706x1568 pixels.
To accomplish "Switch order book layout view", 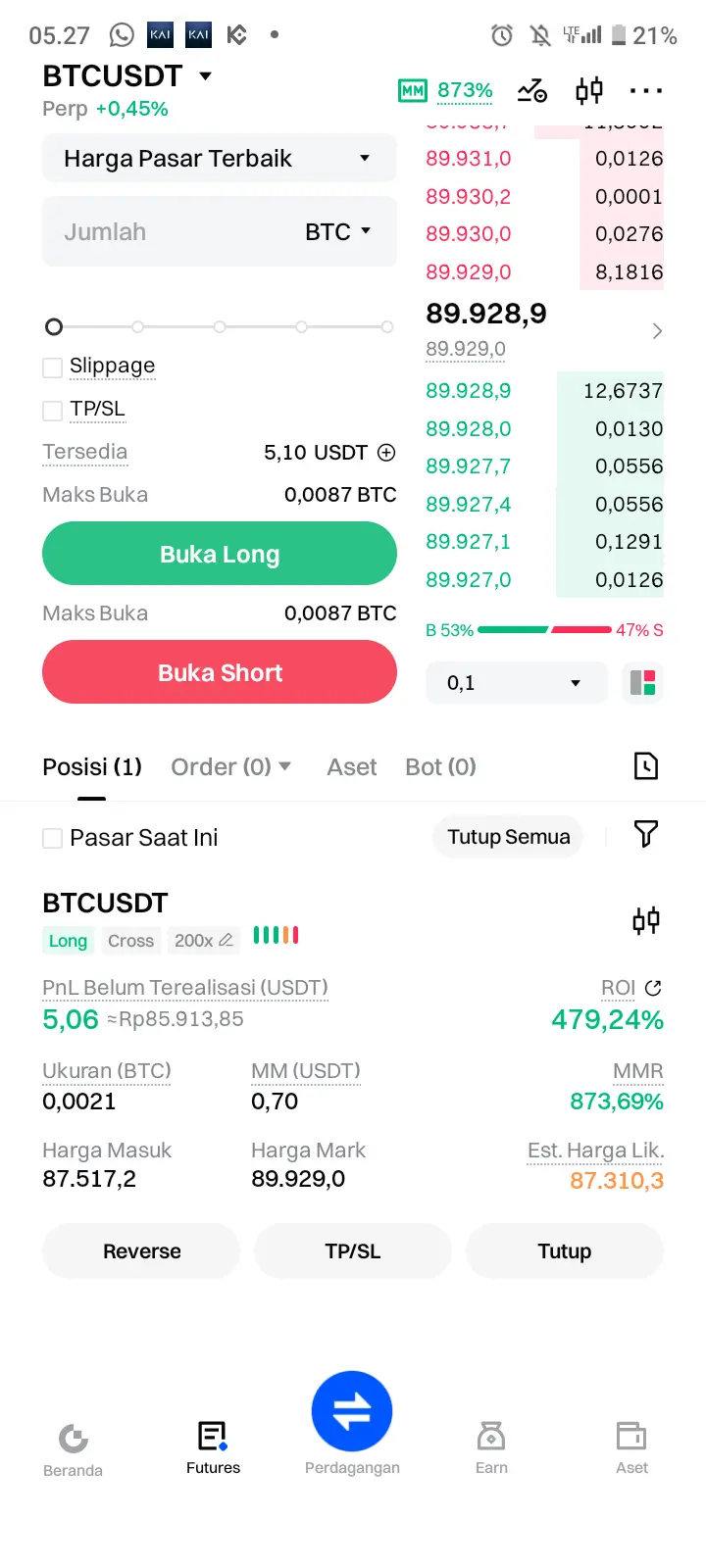I will (642, 682).
